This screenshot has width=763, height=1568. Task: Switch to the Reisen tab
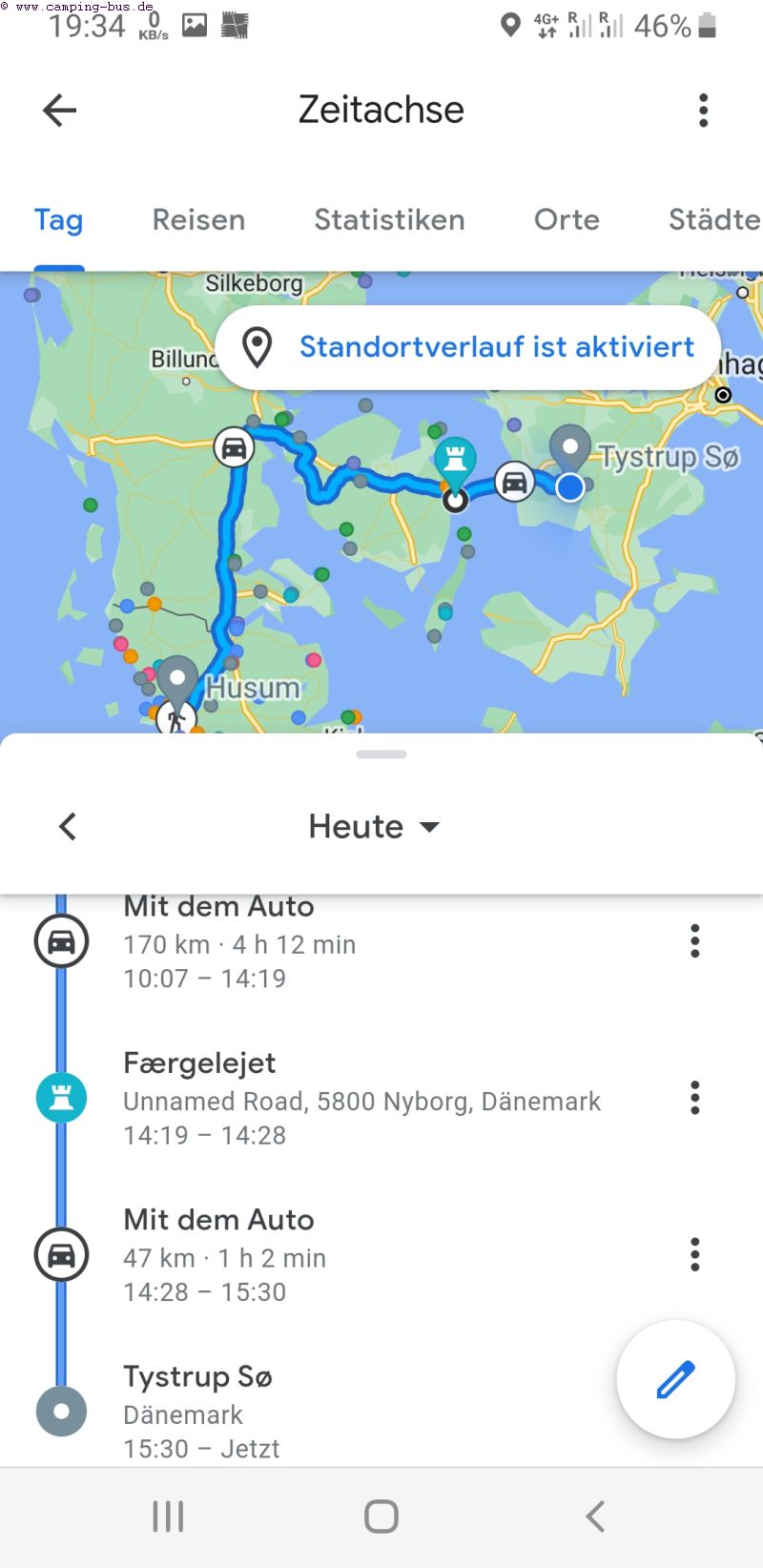(x=198, y=219)
